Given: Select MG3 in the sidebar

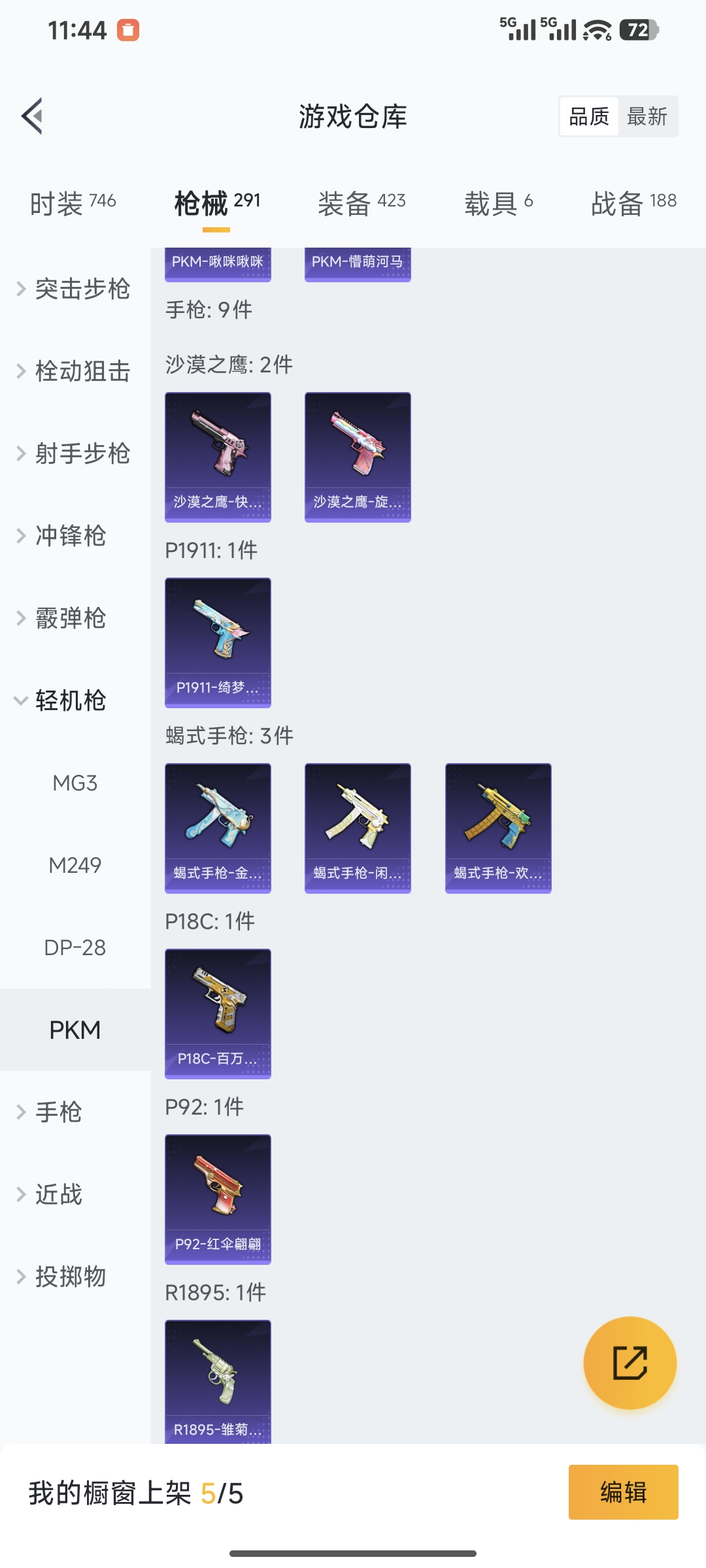Looking at the screenshot, I should (x=74, y=783).
